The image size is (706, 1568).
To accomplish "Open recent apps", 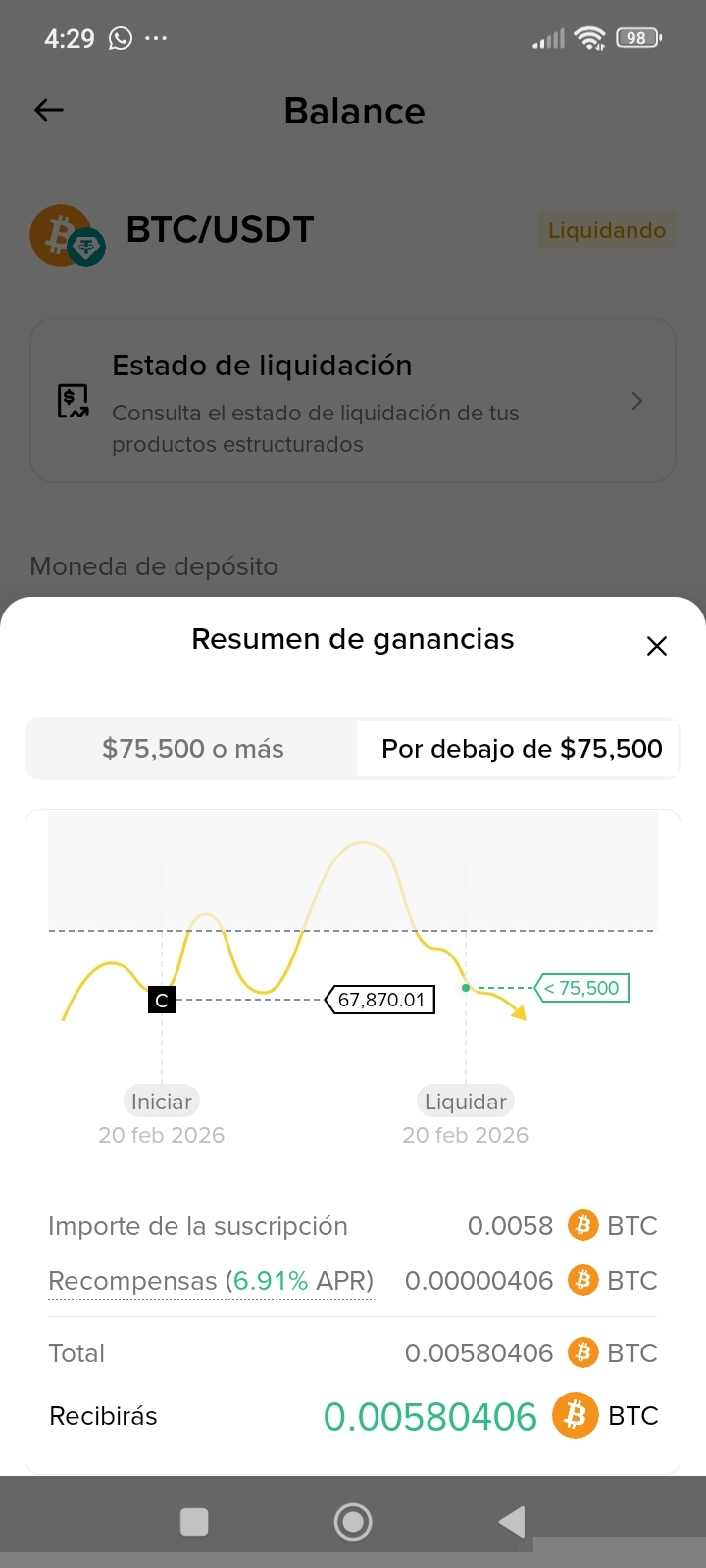I will [194, 1521].
